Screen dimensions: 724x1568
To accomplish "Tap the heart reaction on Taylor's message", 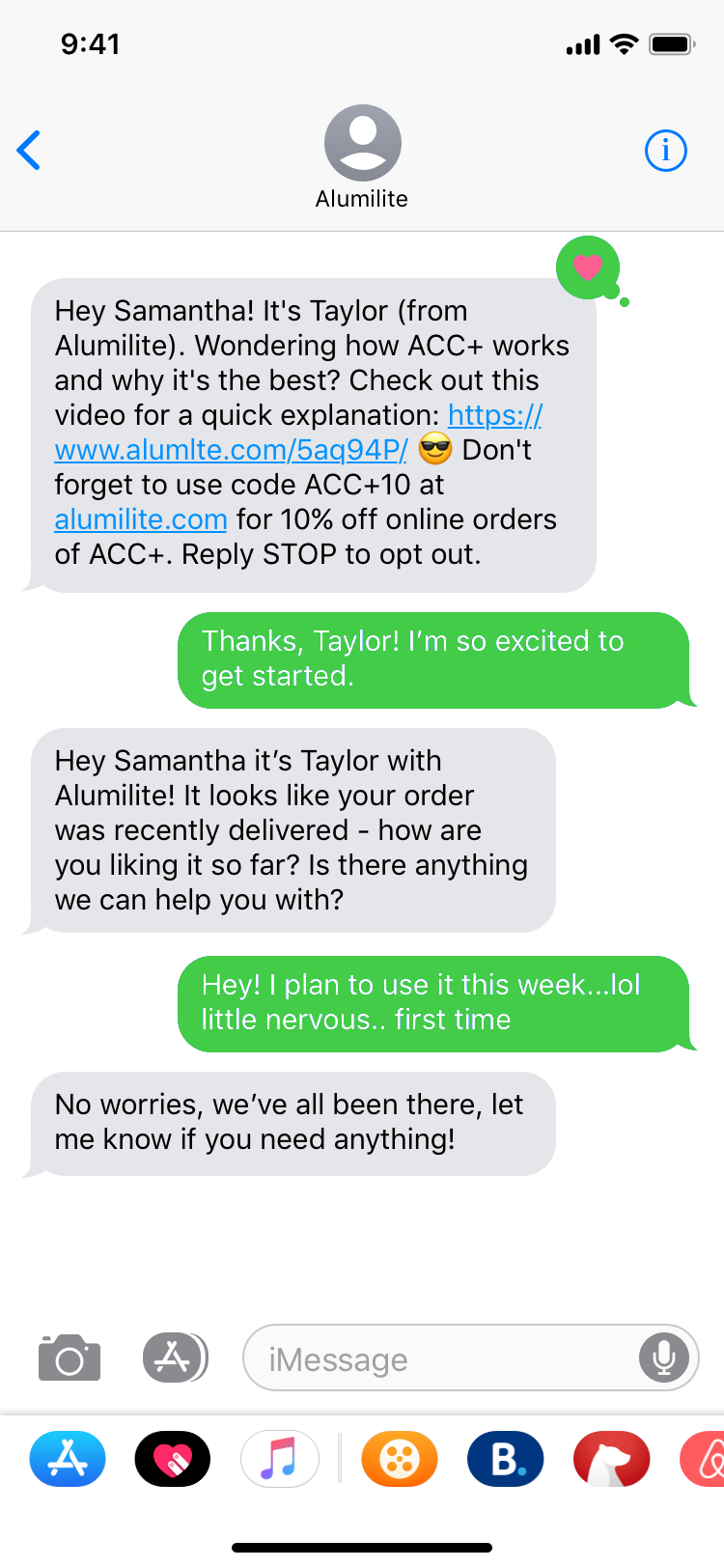I will pyautogui.click(x=588, y=267).
